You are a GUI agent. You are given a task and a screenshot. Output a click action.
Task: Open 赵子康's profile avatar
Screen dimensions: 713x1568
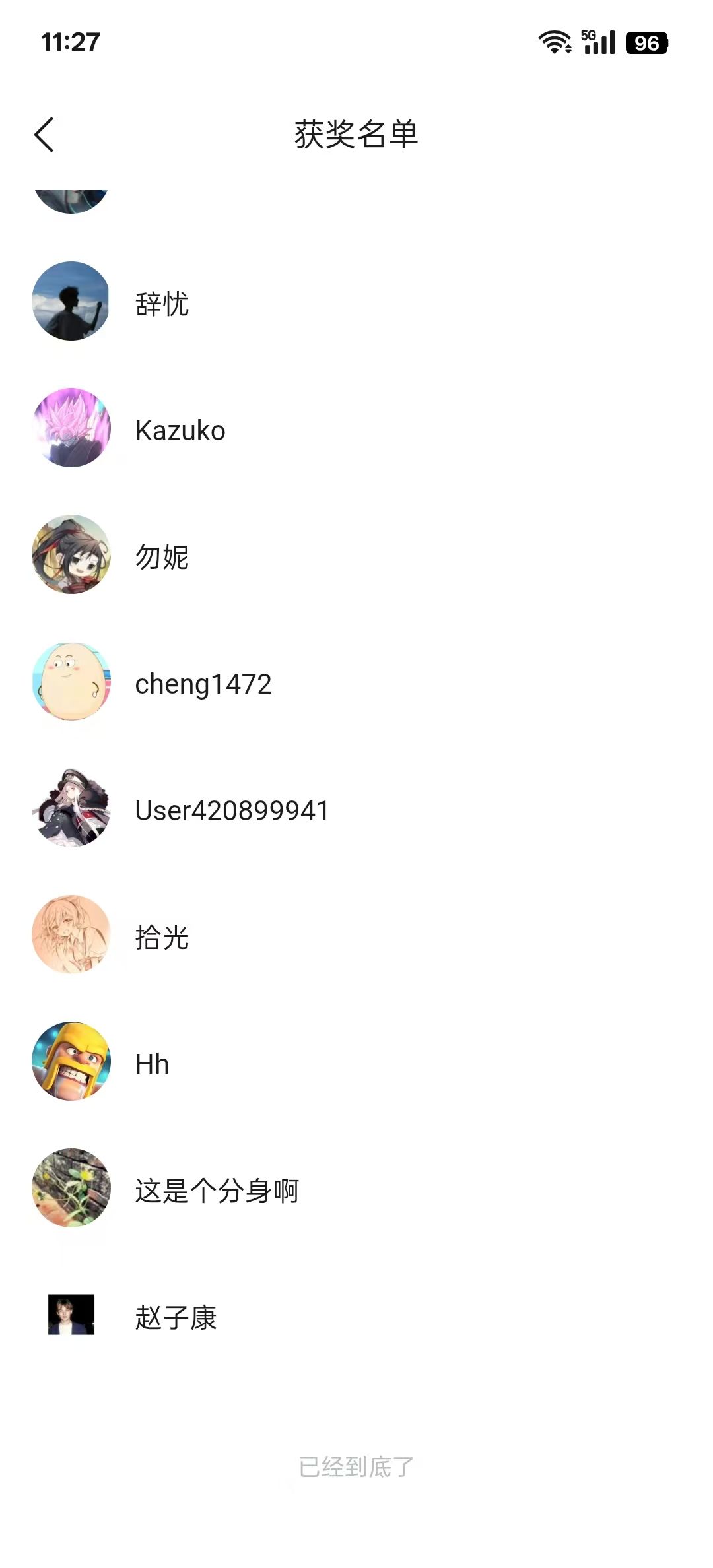tap(73, 1317)
